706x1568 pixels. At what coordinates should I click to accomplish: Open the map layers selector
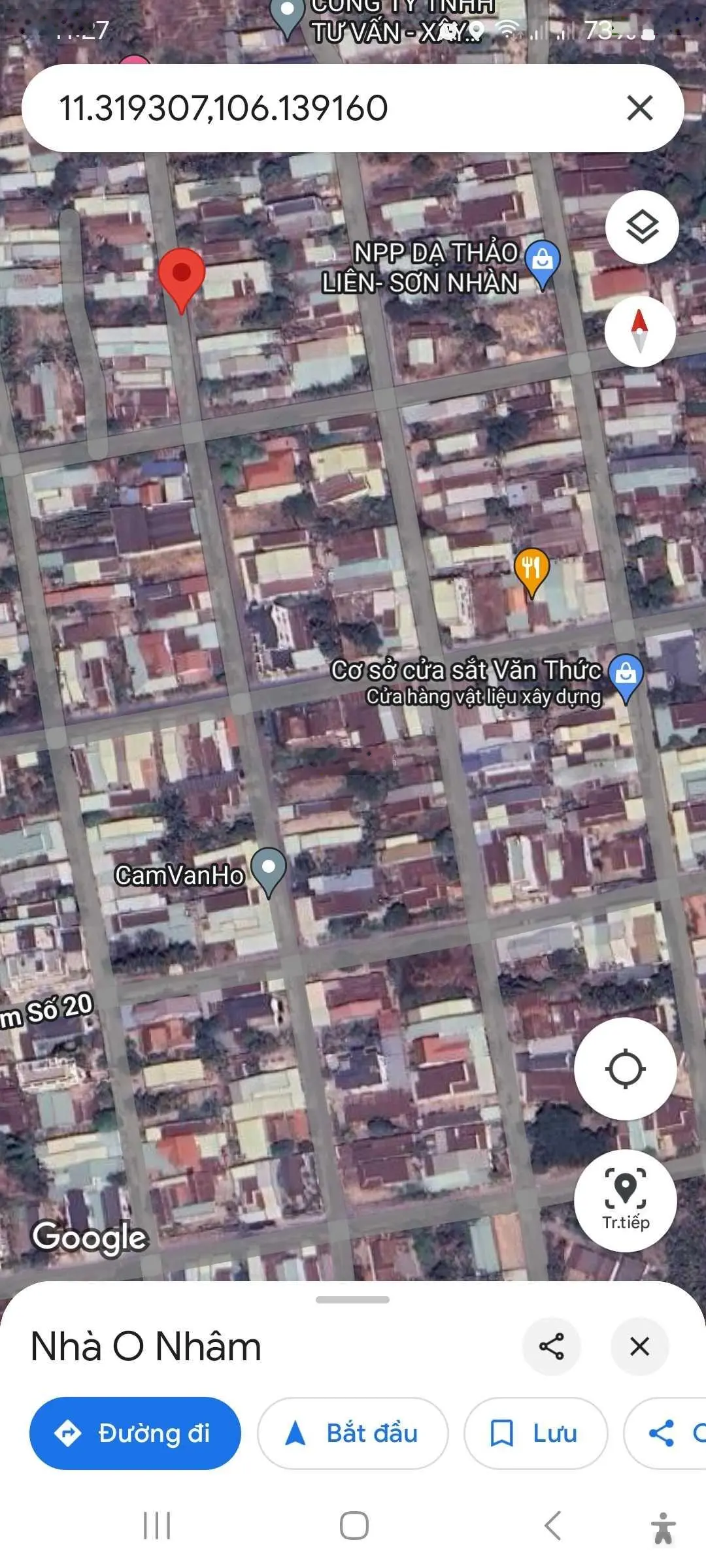[642, 227]
